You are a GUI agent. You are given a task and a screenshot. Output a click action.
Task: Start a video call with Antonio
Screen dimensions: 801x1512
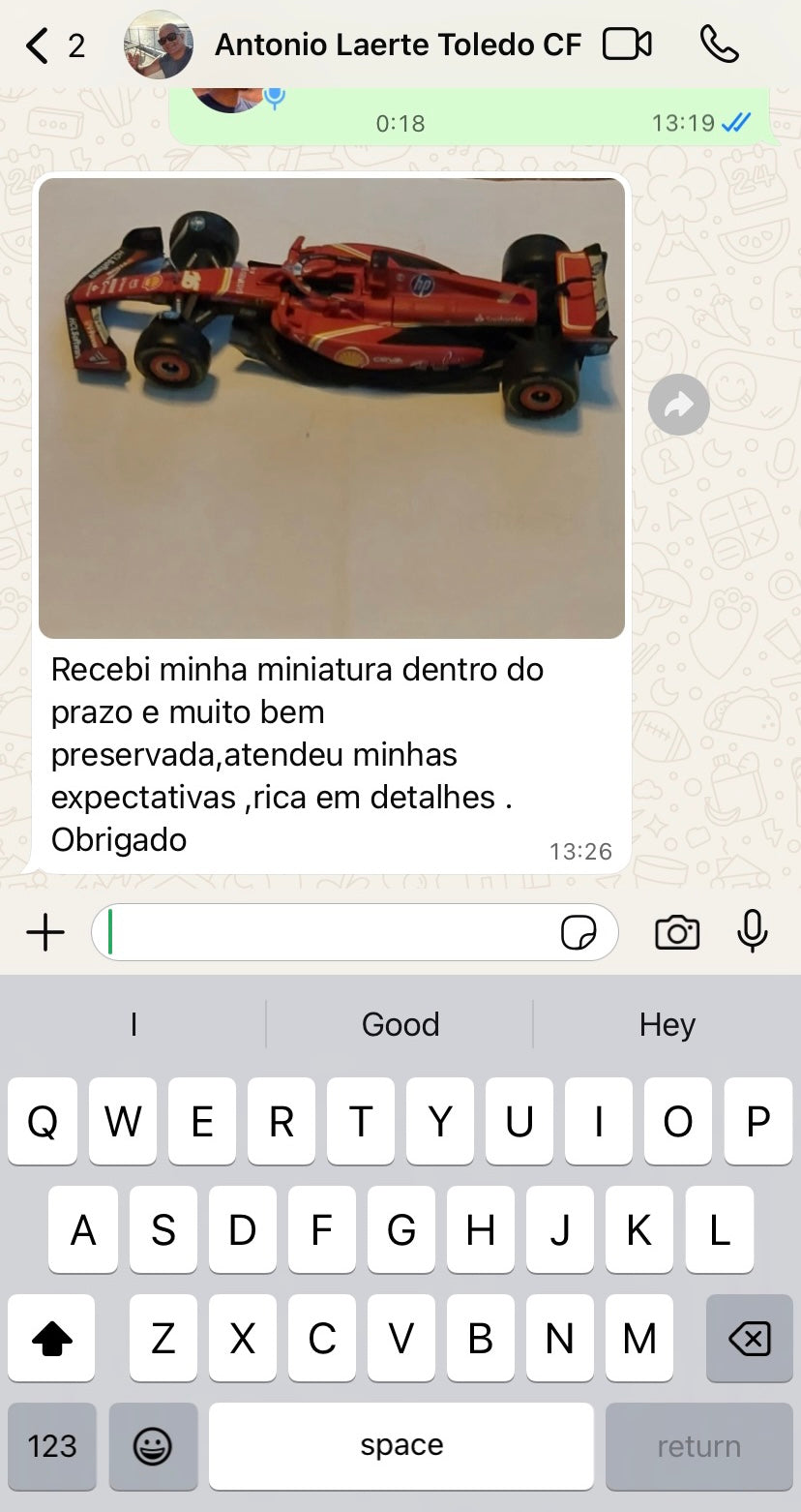click(x=627, y=45)
